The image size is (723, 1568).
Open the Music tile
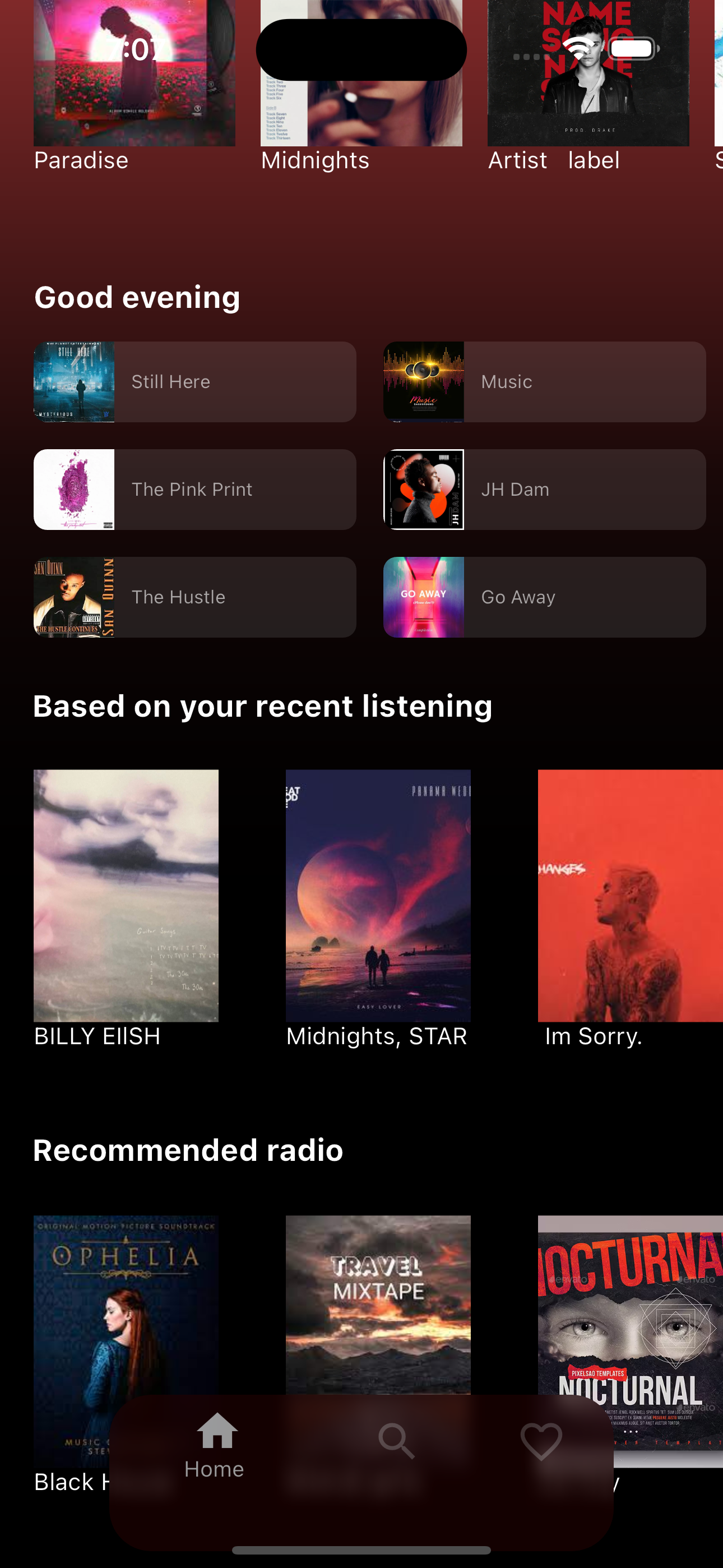(544, 382)
